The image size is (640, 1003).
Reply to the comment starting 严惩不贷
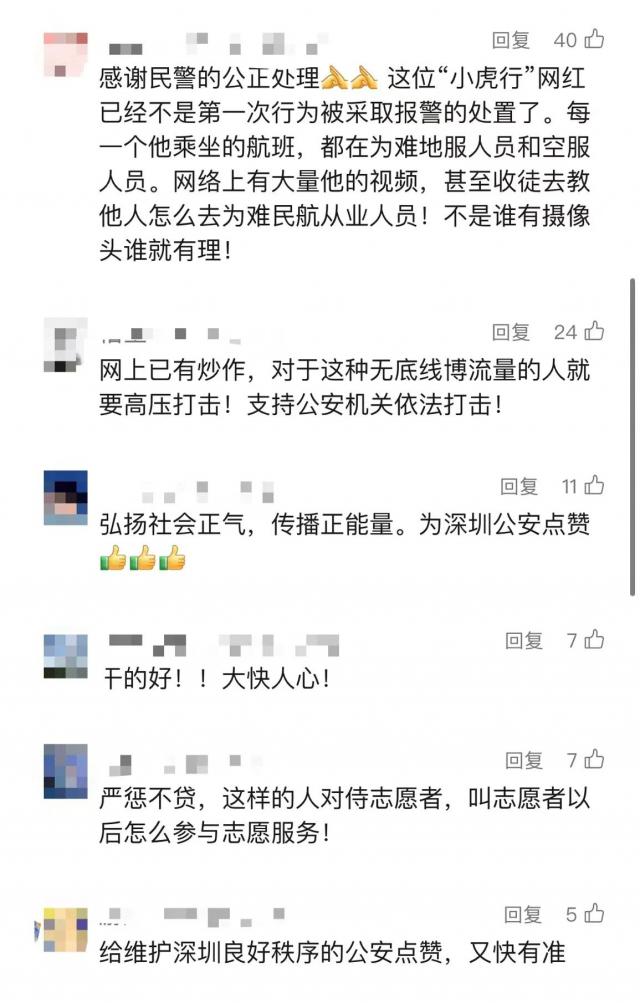coord(523,759)
